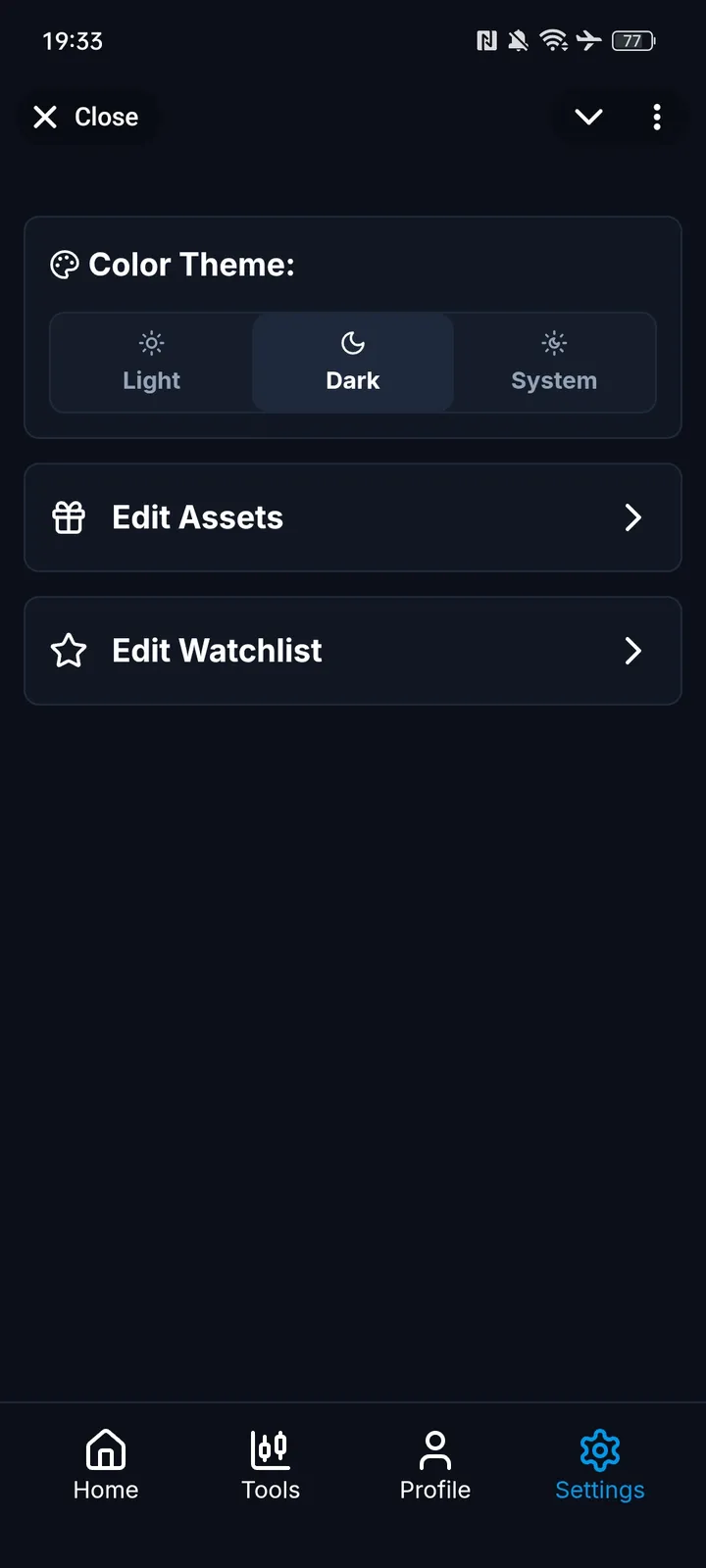This screenshot has width=706, height=1568.
Task: Expand Edit Assets via its right arrow
Action: point(633,517)
